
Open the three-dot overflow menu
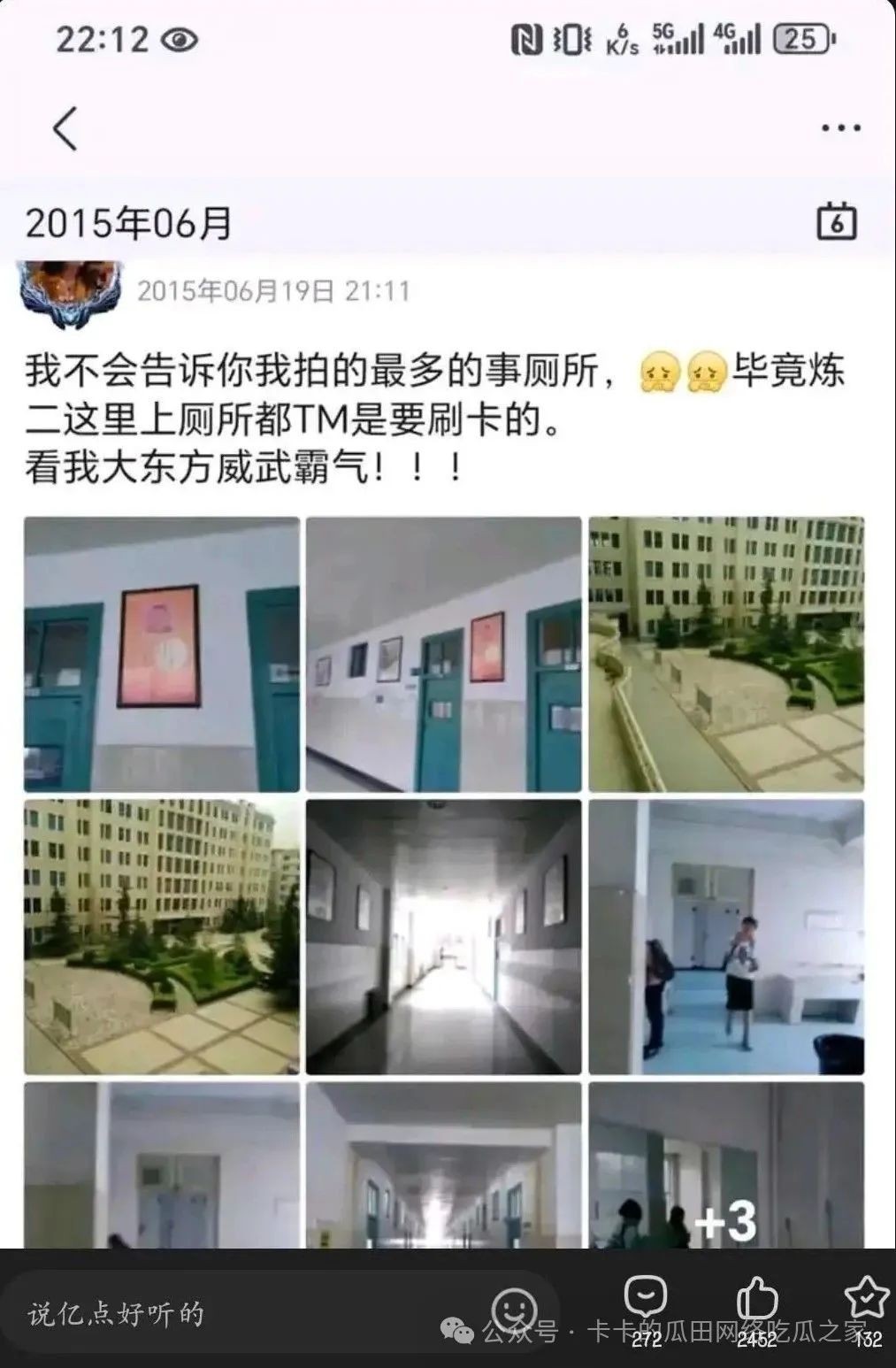point(840,129)
